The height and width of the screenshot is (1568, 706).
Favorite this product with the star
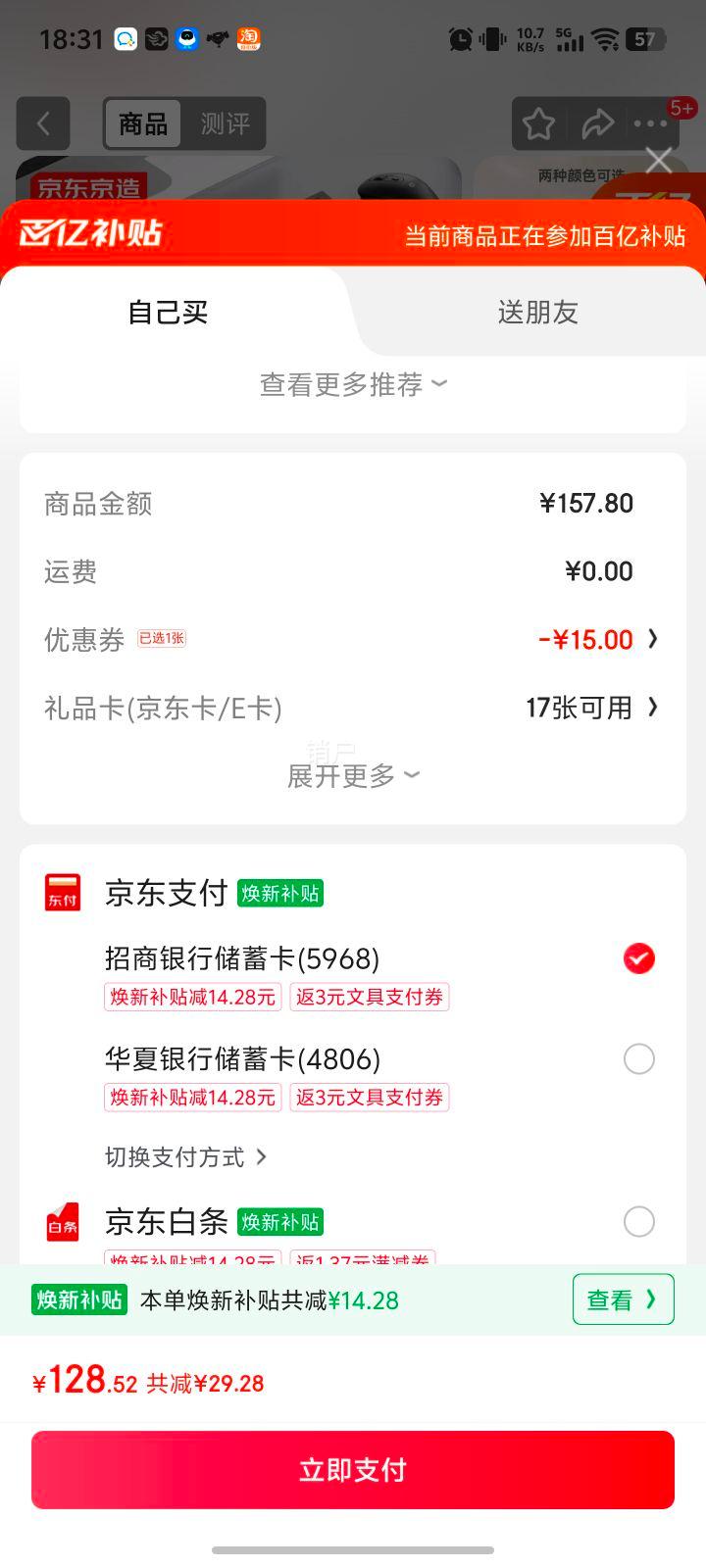tap(538, 123)
